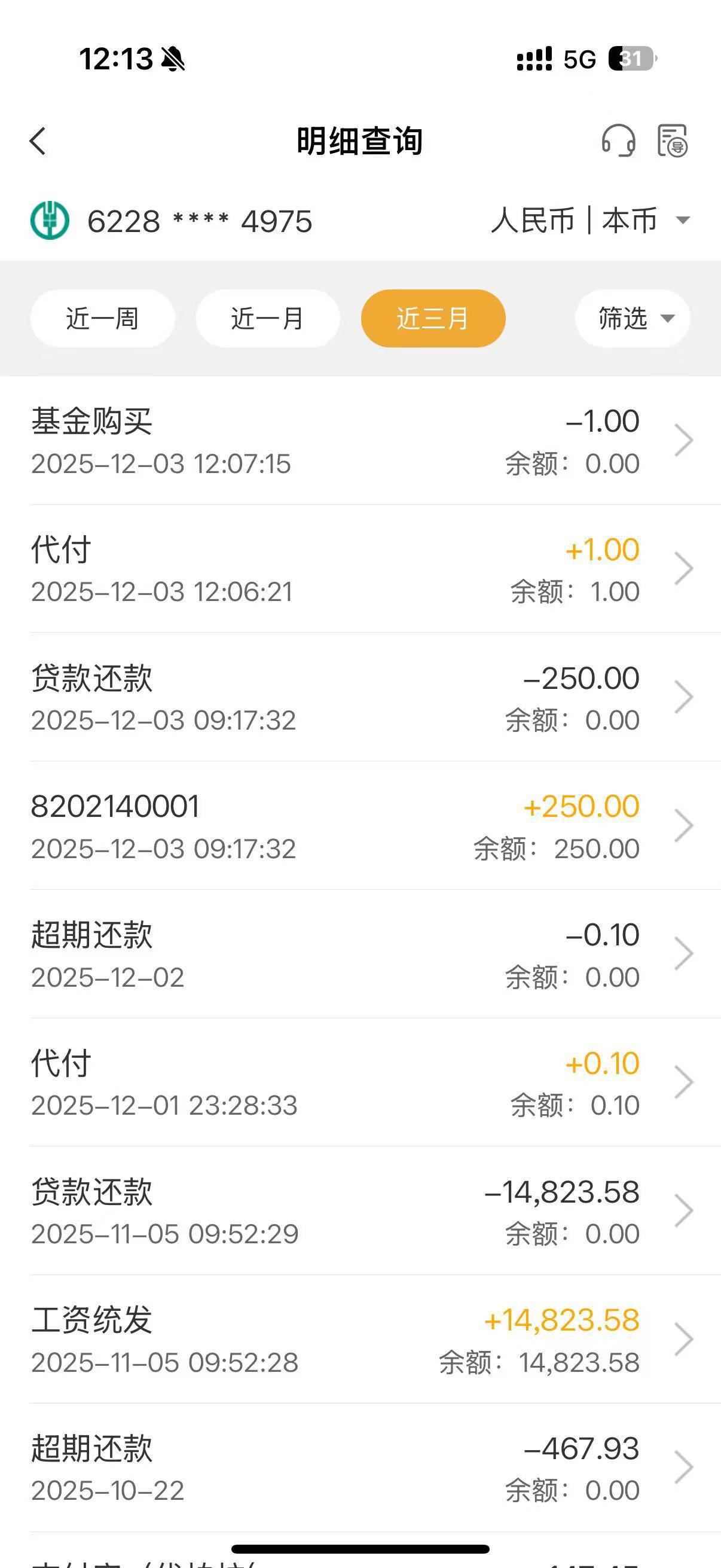
Task: Select the 近三月 time range
Action: click(433, 318)
